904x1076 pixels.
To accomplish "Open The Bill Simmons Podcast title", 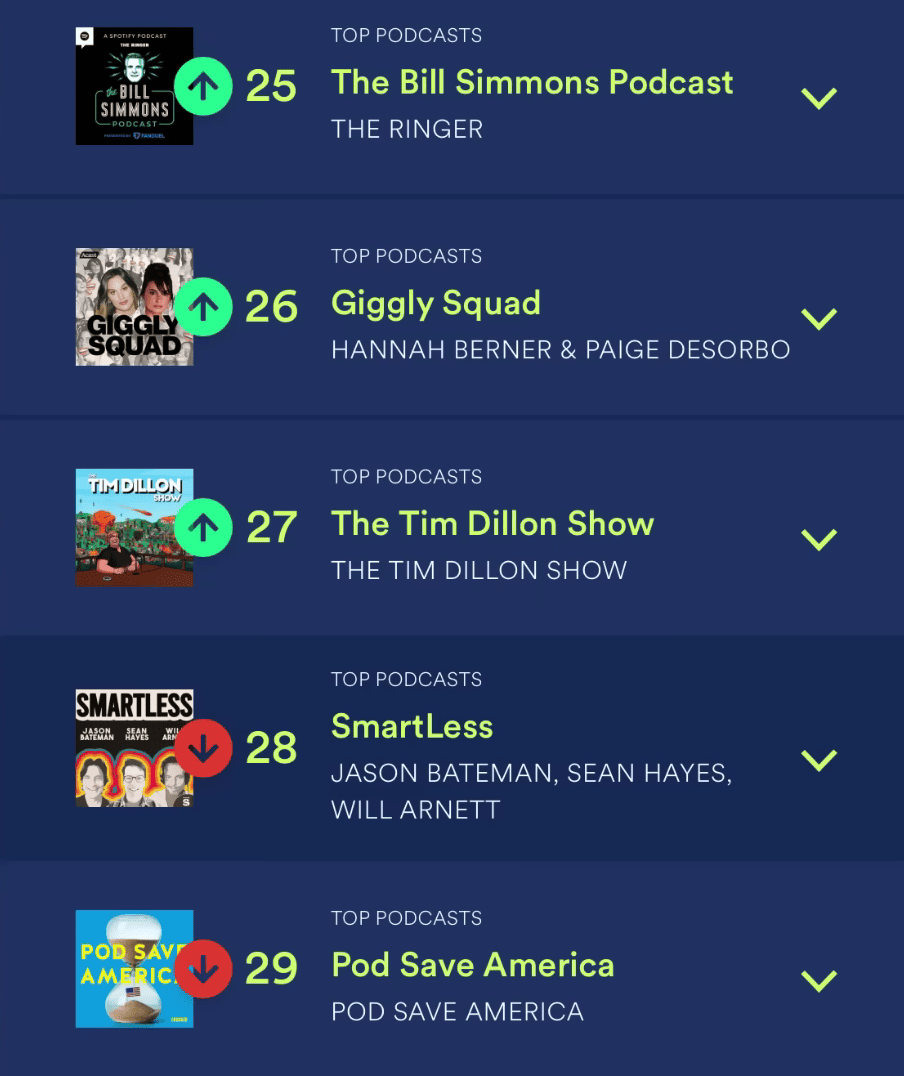I will point(532,82).
